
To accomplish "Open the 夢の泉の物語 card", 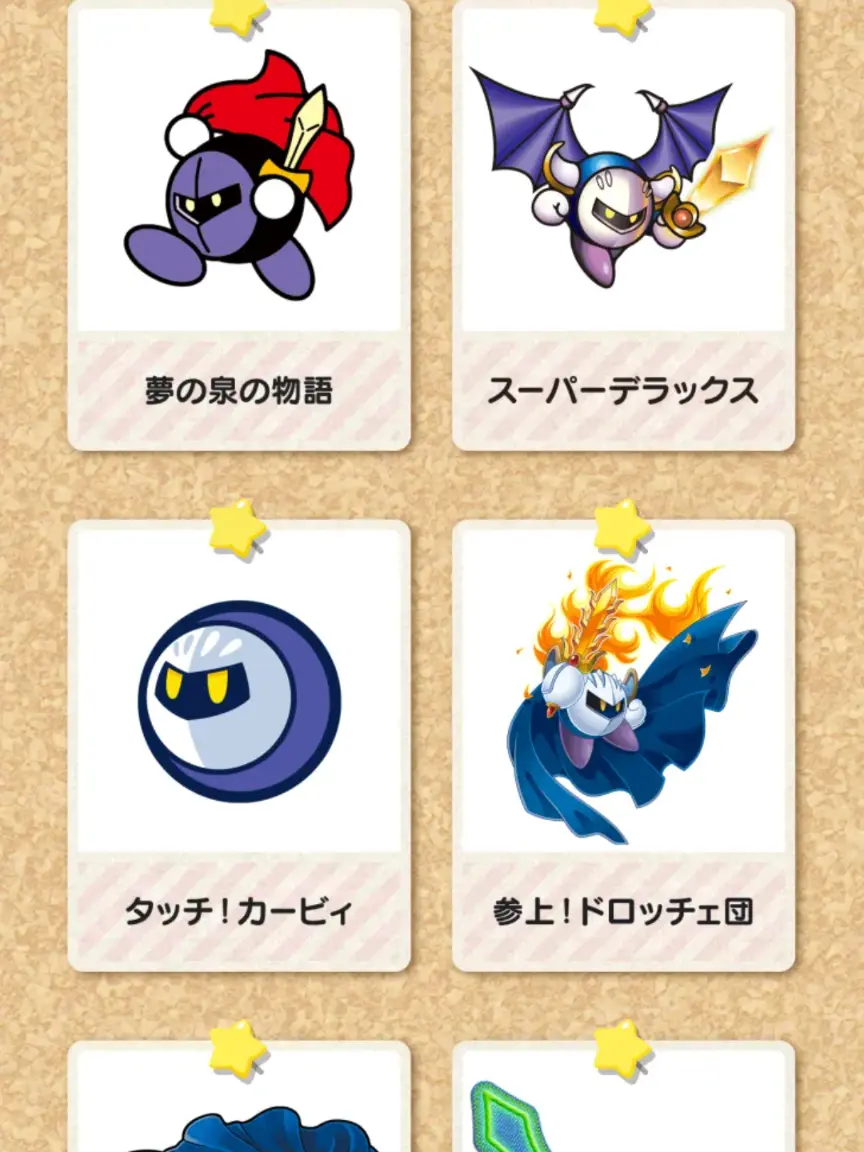I will pyautogui.click(x=239, y=228).
